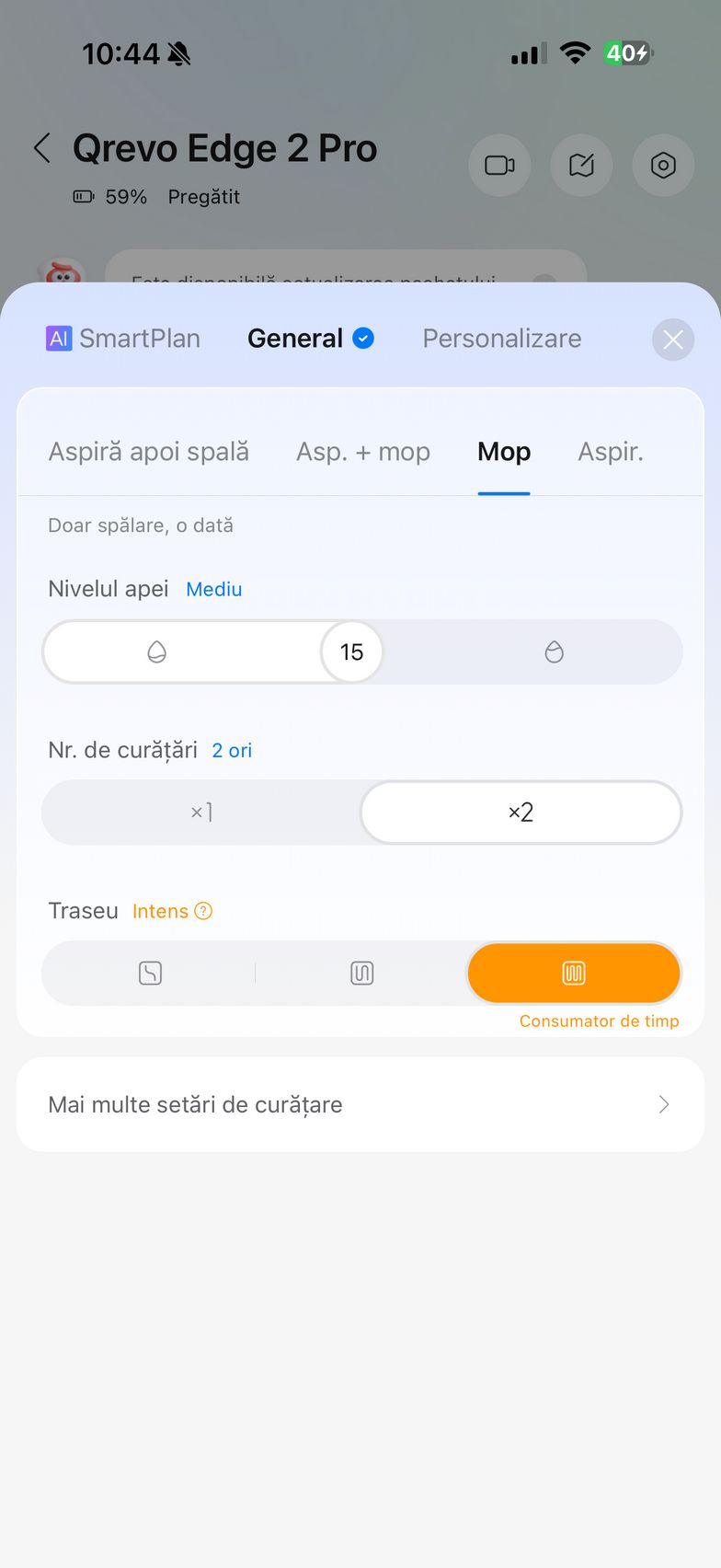Close the cleaning settings panel
This screenshot has height=1568, width=721.
[x=672, y=340]
